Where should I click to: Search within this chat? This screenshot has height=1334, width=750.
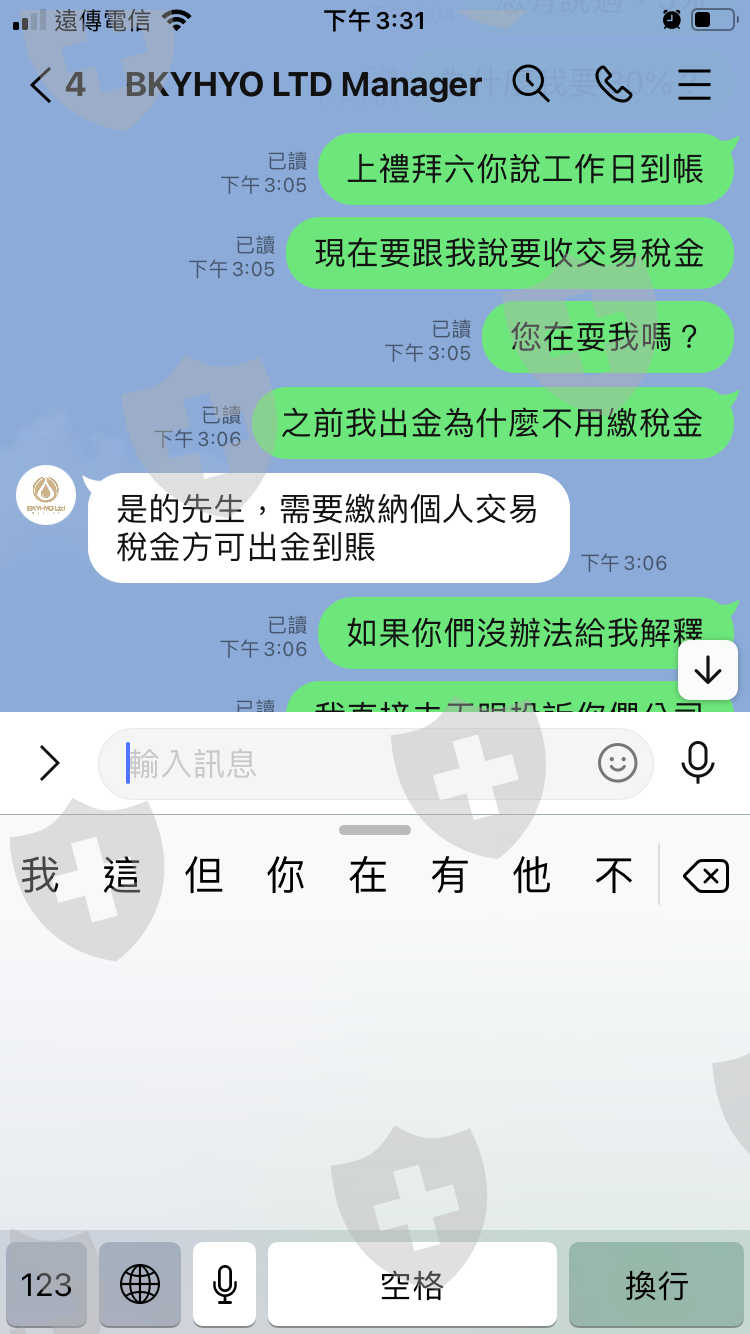coord(531,84)
